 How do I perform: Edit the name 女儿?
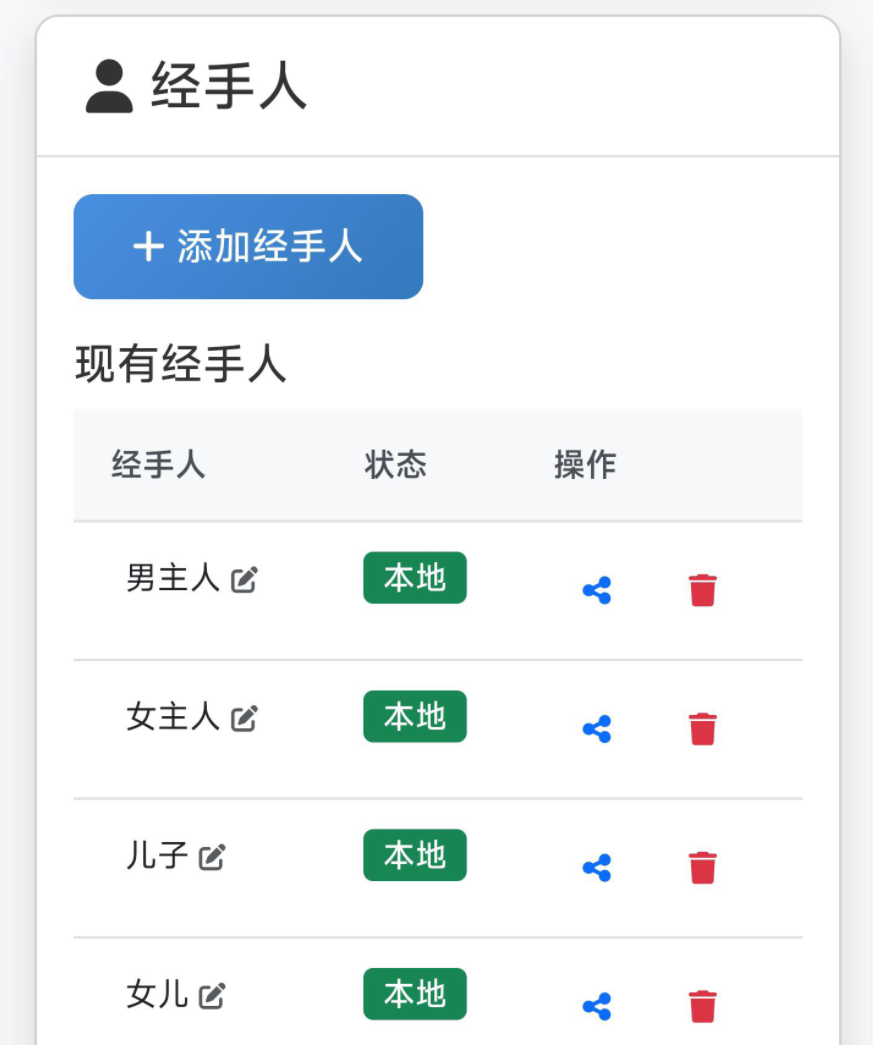click(212, 996)
